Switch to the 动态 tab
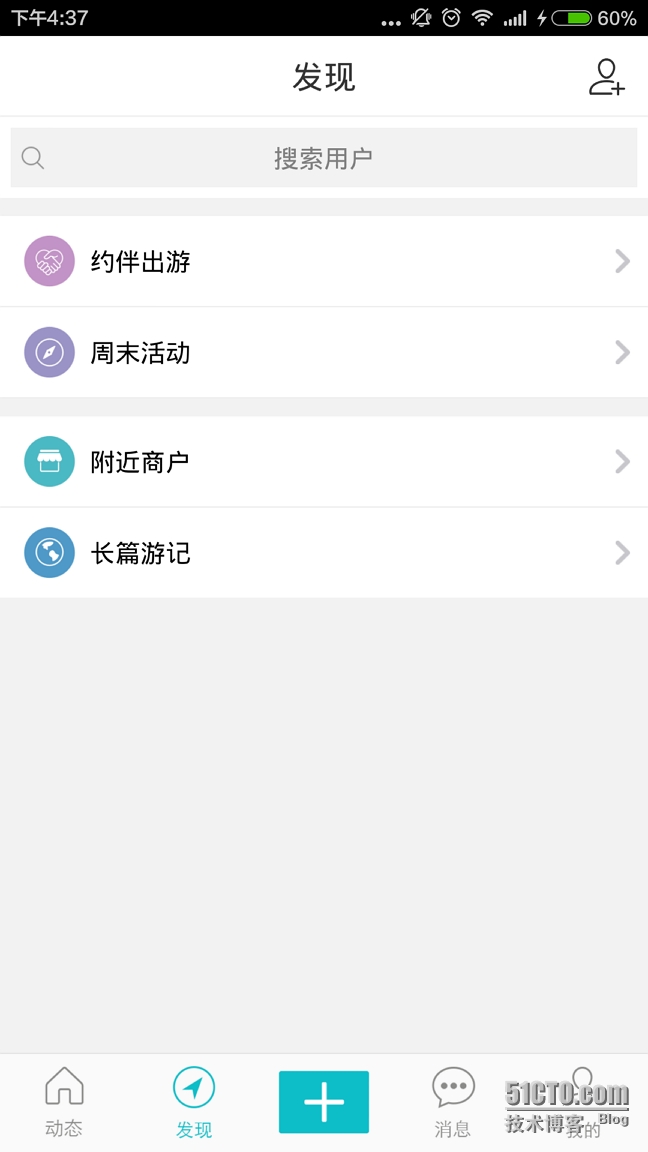 coord(64,1102)
